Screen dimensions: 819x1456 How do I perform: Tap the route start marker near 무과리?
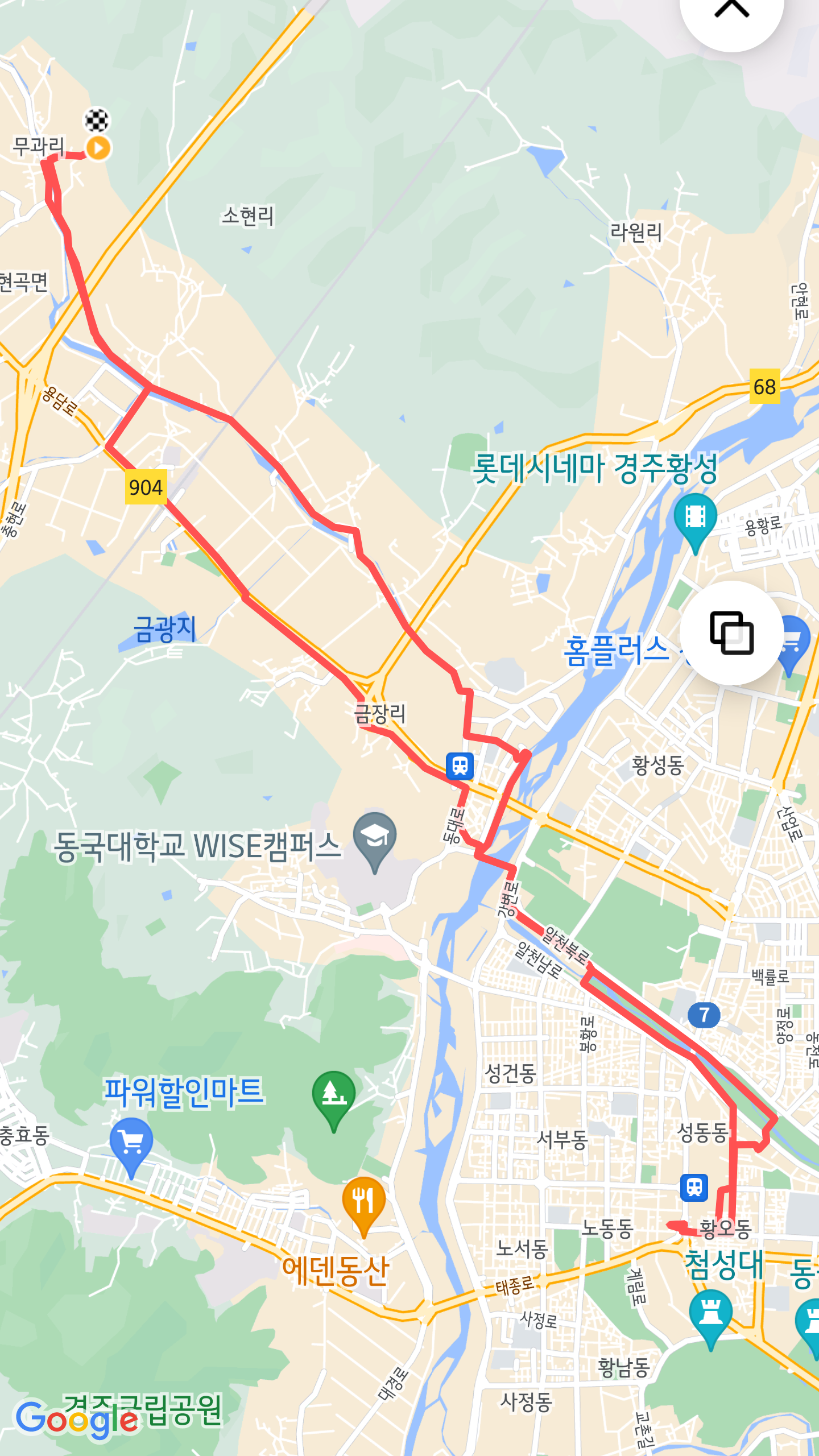point(98,148)
